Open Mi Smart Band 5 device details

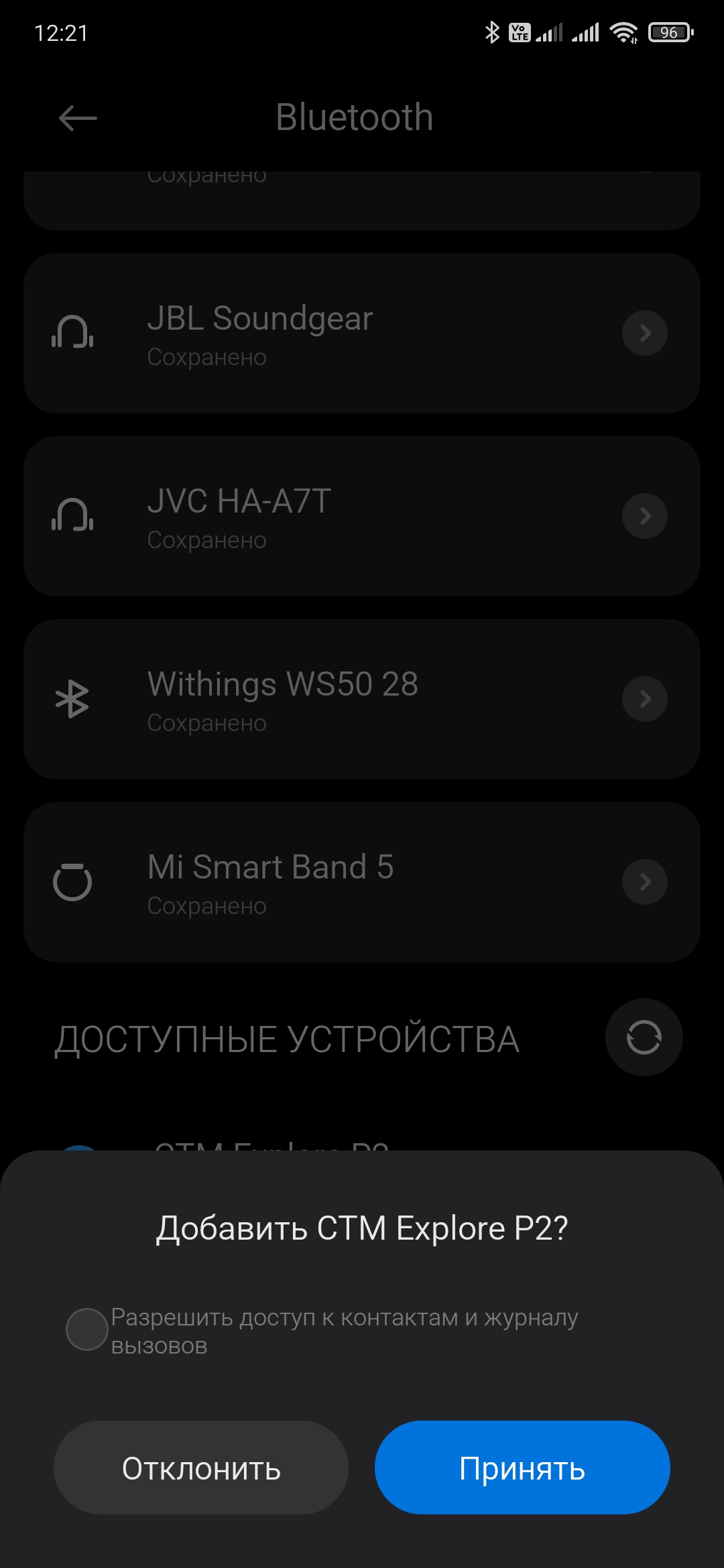(644, 882)
